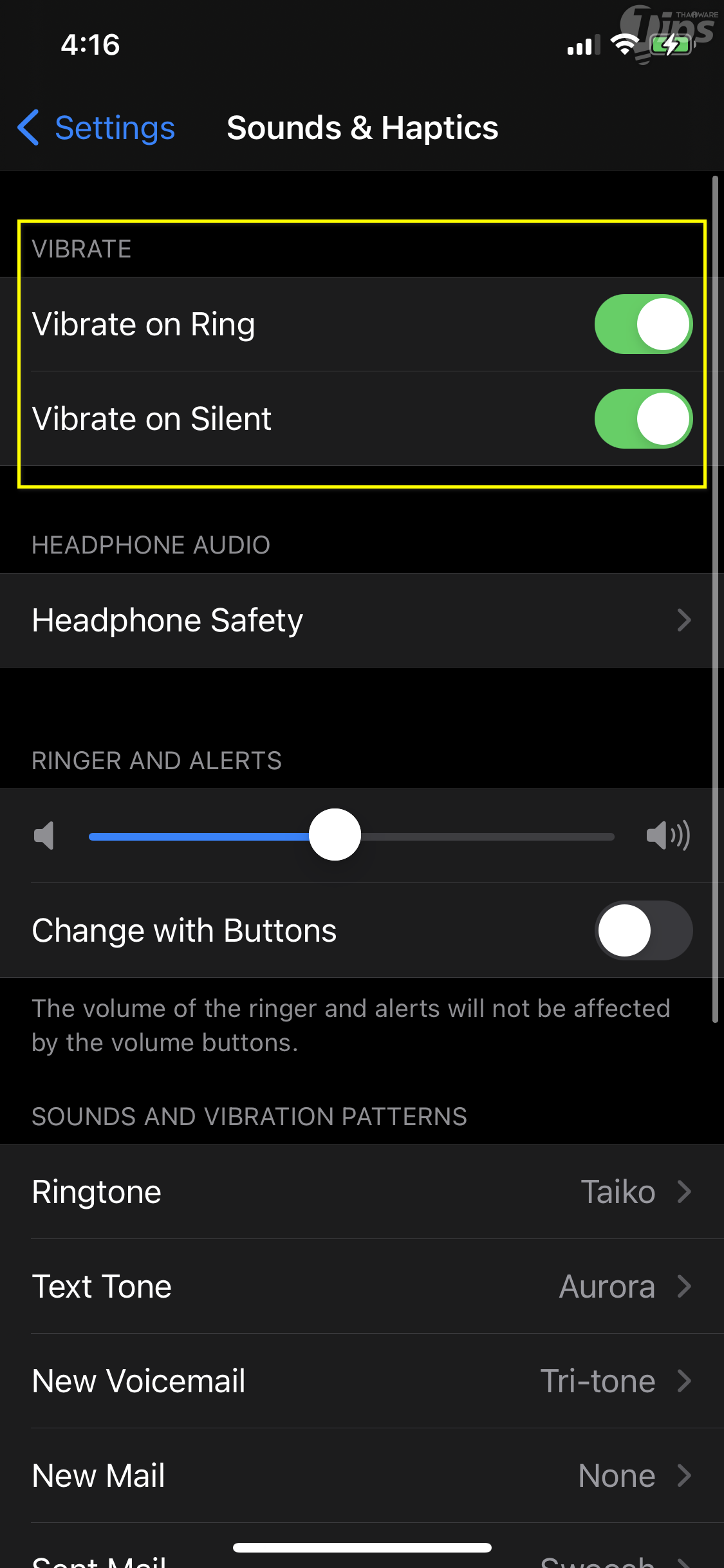Choose a New Voicemail sound
Screen dimensions: 724x1568
[362, 1381]
